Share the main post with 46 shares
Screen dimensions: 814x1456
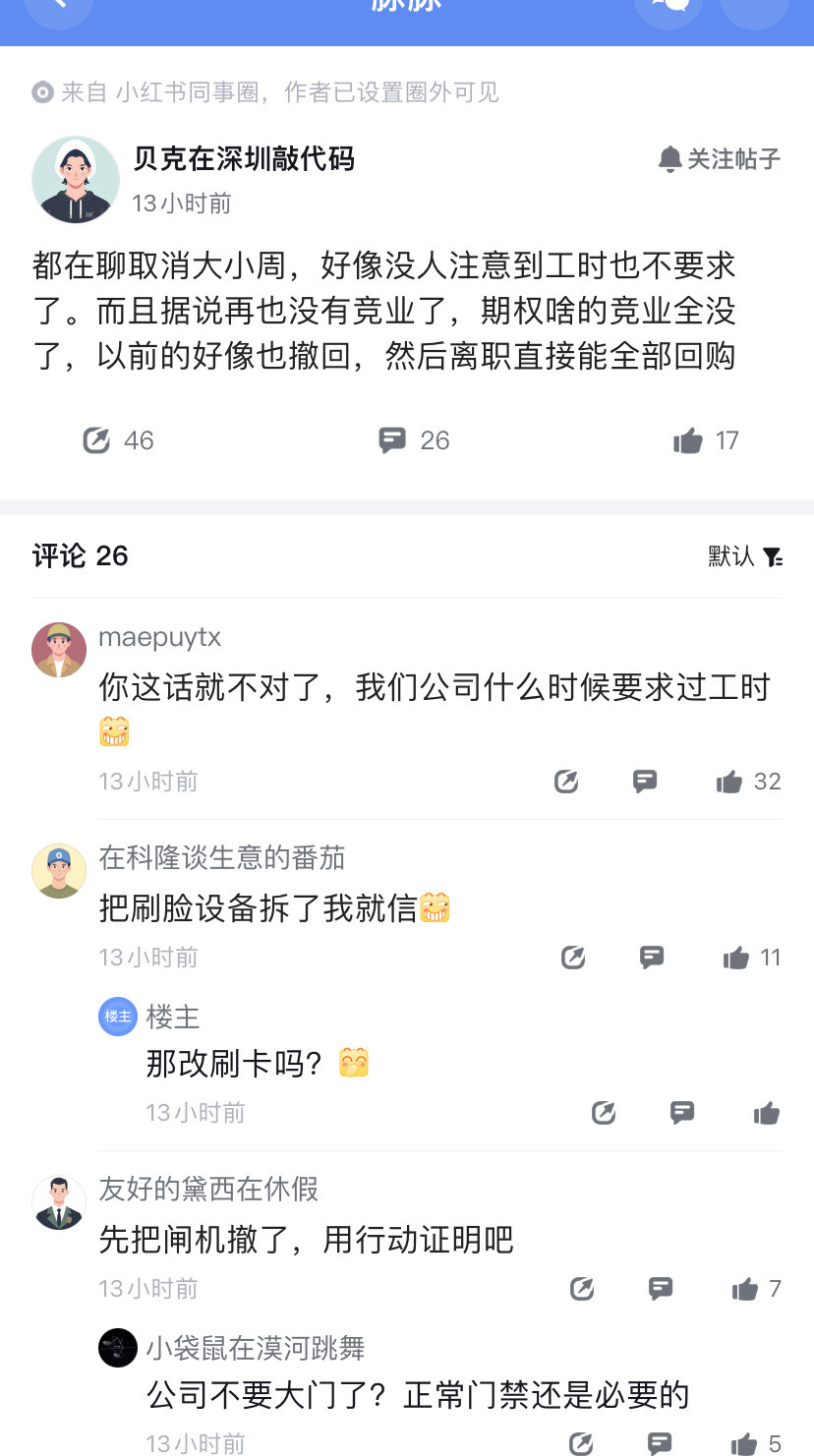(x=96, y=440)
